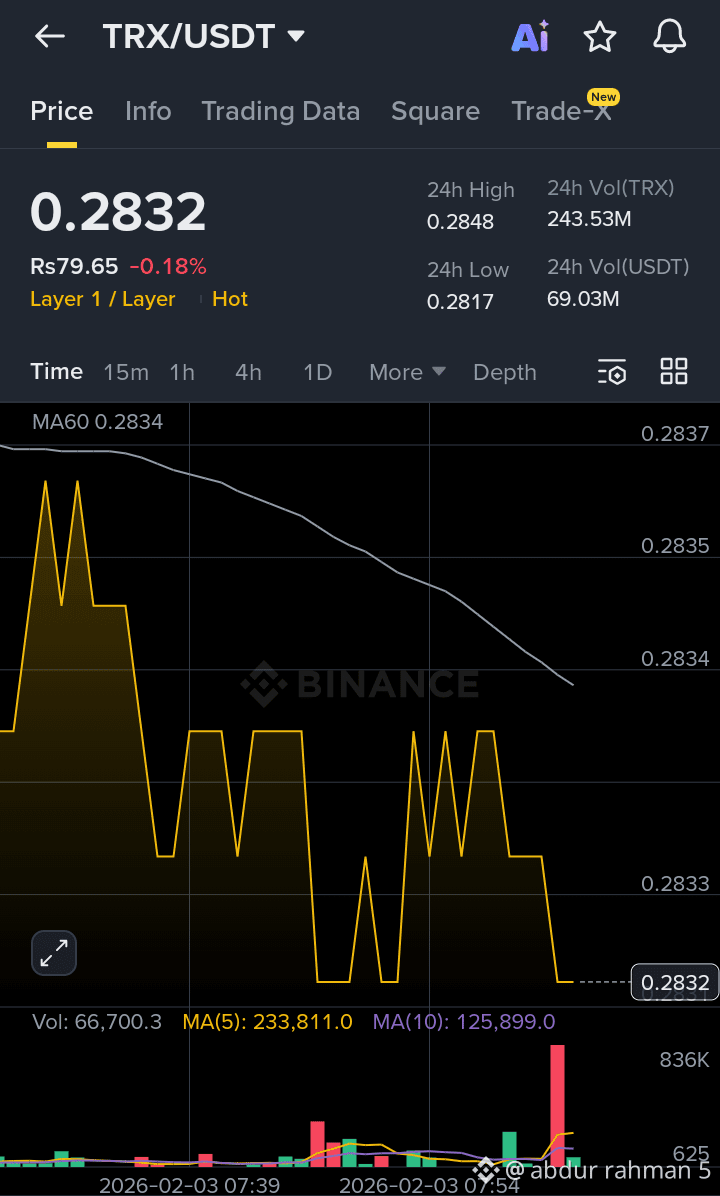
Task: Open the Layer 1 / Layer tag
Action: pos(103,299)
